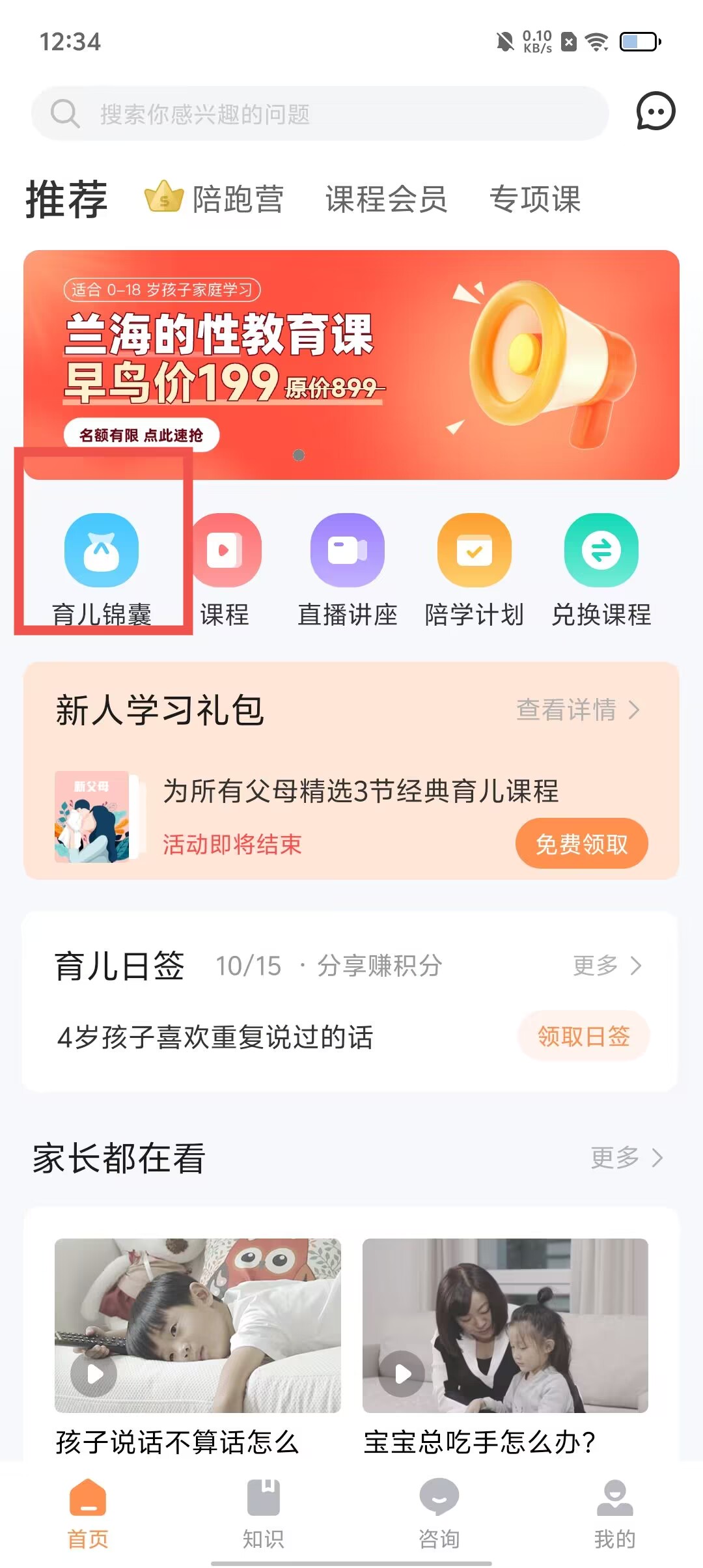The width and height of the screenshot is (703, 1568).
Task: Open the 兰海的性教育课 promo banner
Action: click(x=351, y=365)
